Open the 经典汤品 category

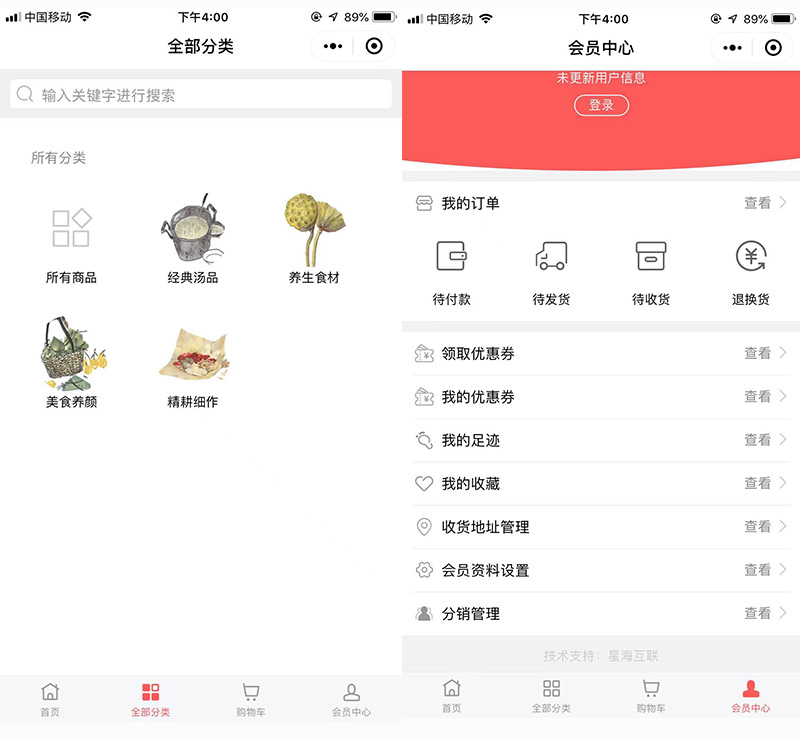click(x=192, y=240)
